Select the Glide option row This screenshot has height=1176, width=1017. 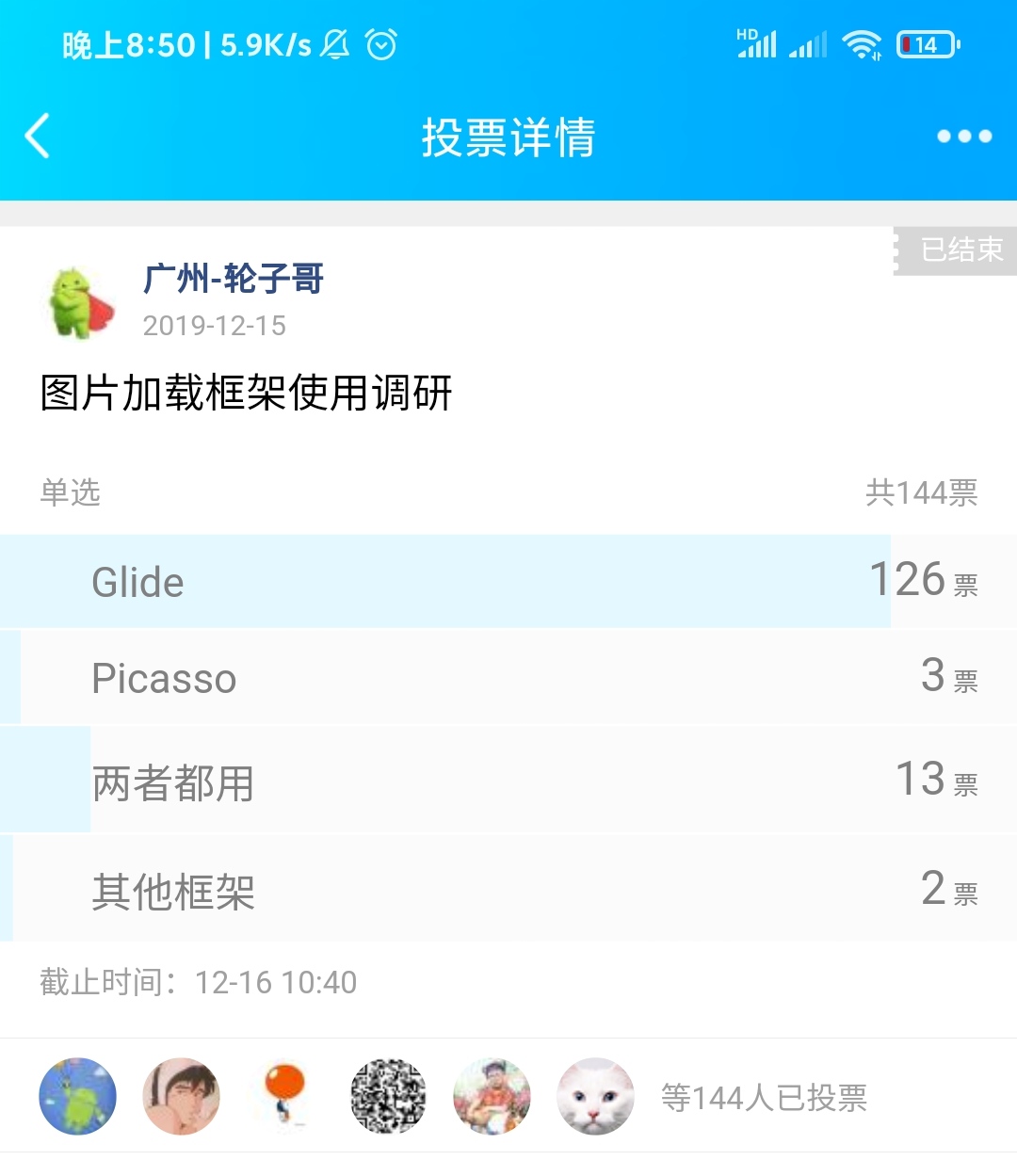click(508, 581)
